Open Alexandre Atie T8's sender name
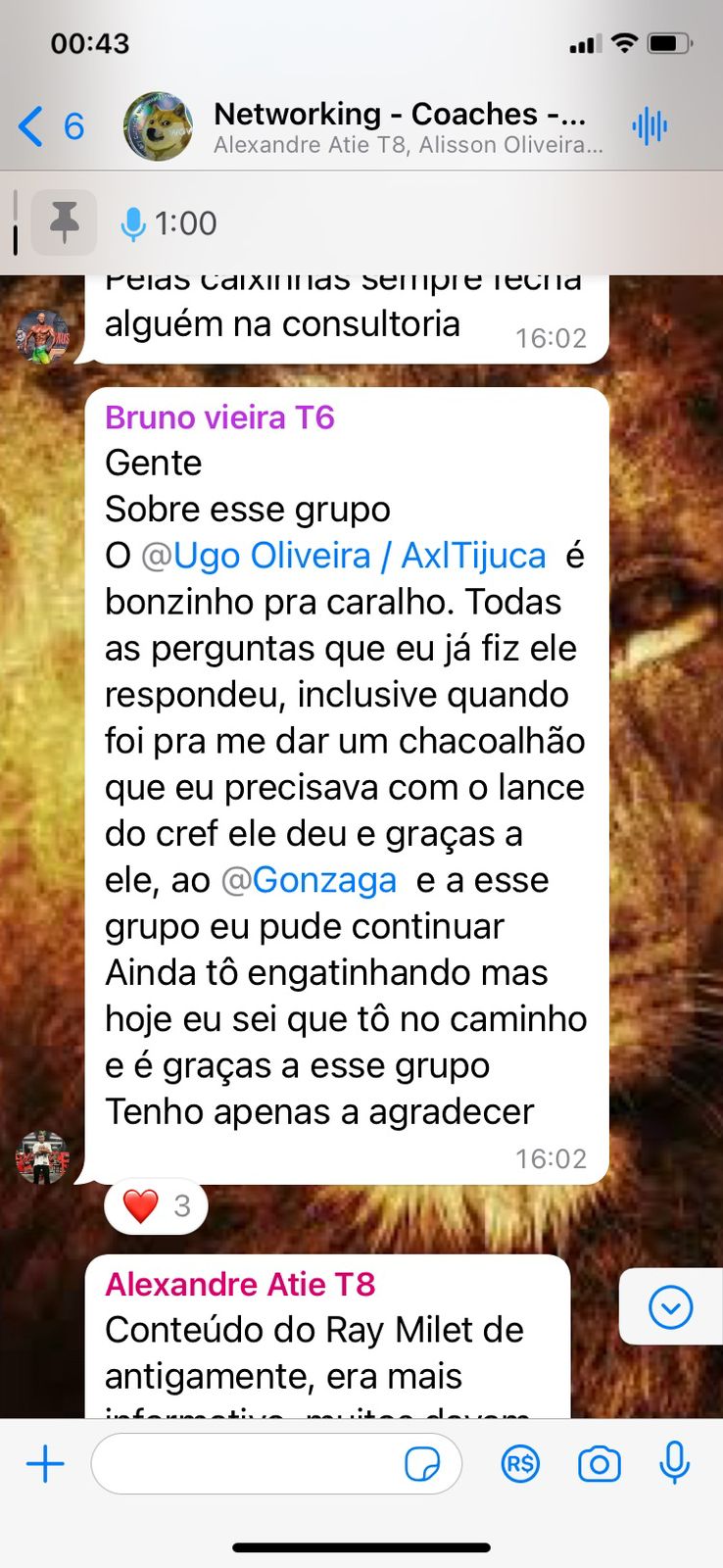 (240, 1284)
